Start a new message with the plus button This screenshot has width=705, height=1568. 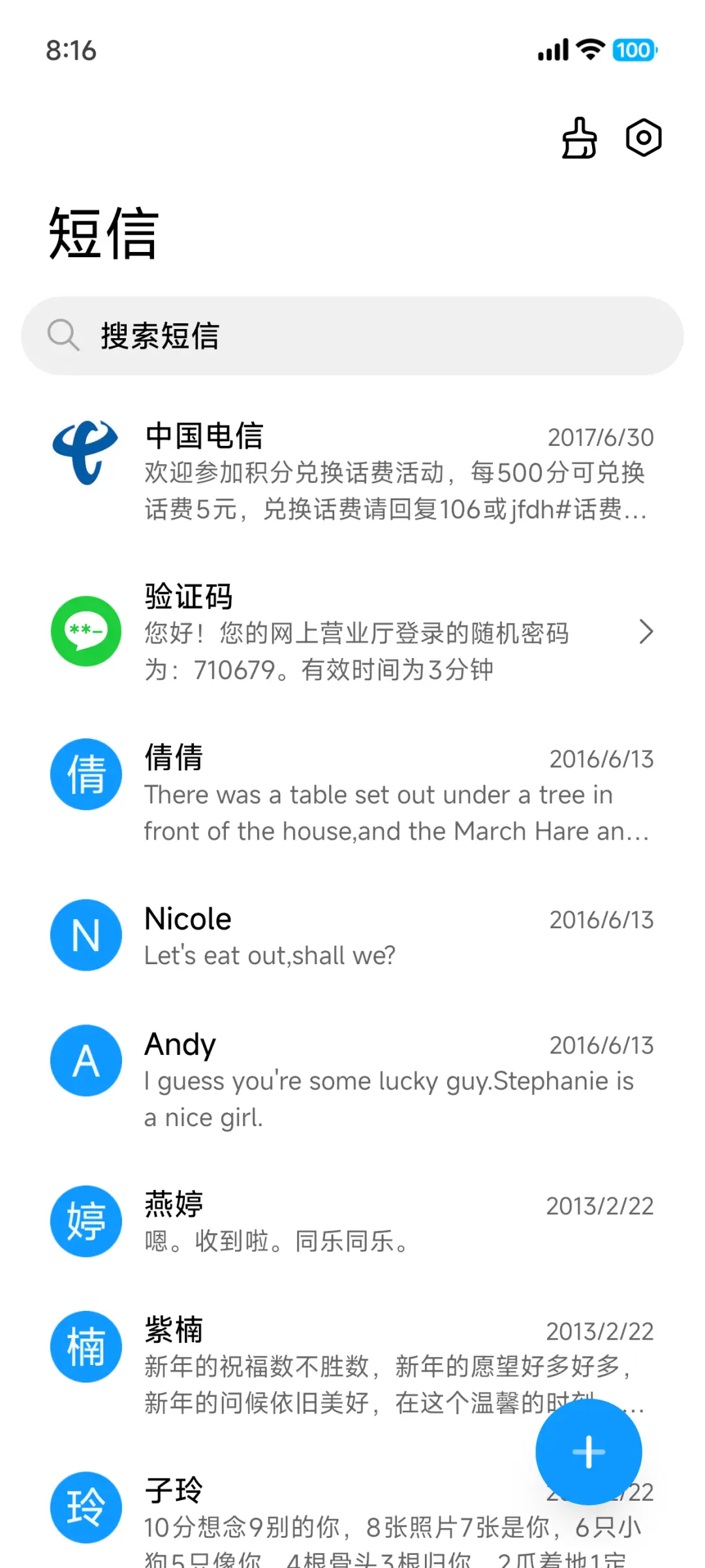coord(588,1450)
